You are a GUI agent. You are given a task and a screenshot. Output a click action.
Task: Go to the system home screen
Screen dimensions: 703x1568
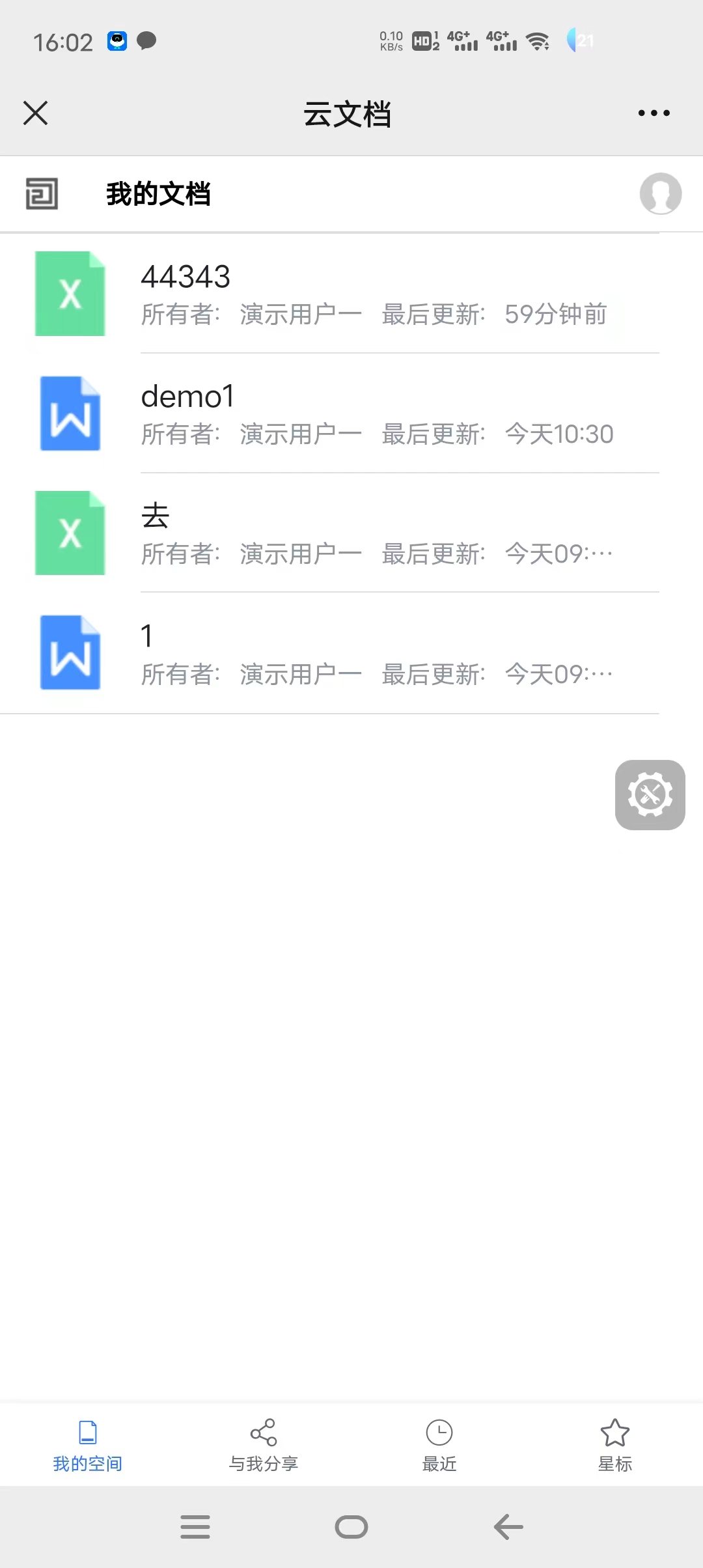tap(351, 1527)
